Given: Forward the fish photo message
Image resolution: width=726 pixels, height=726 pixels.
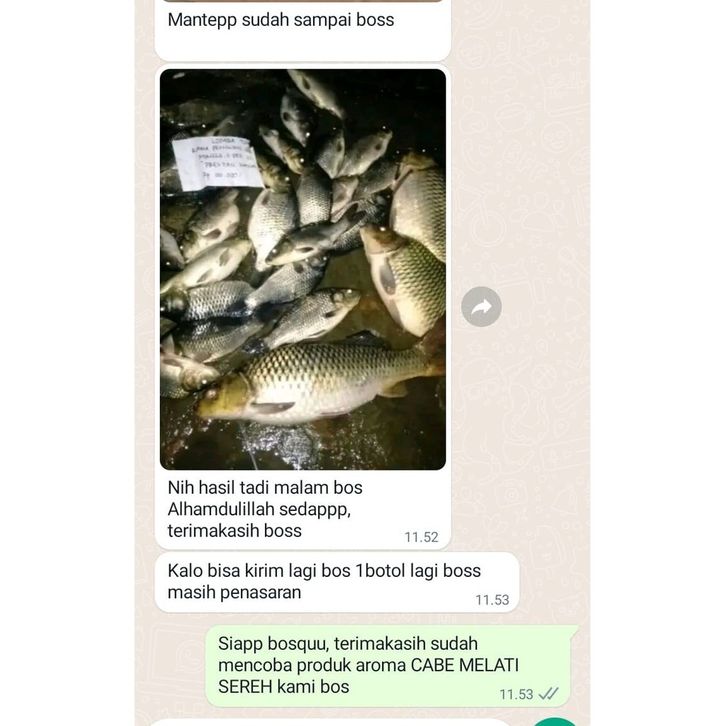Looking at the screenshot, I should click(481, 307).
